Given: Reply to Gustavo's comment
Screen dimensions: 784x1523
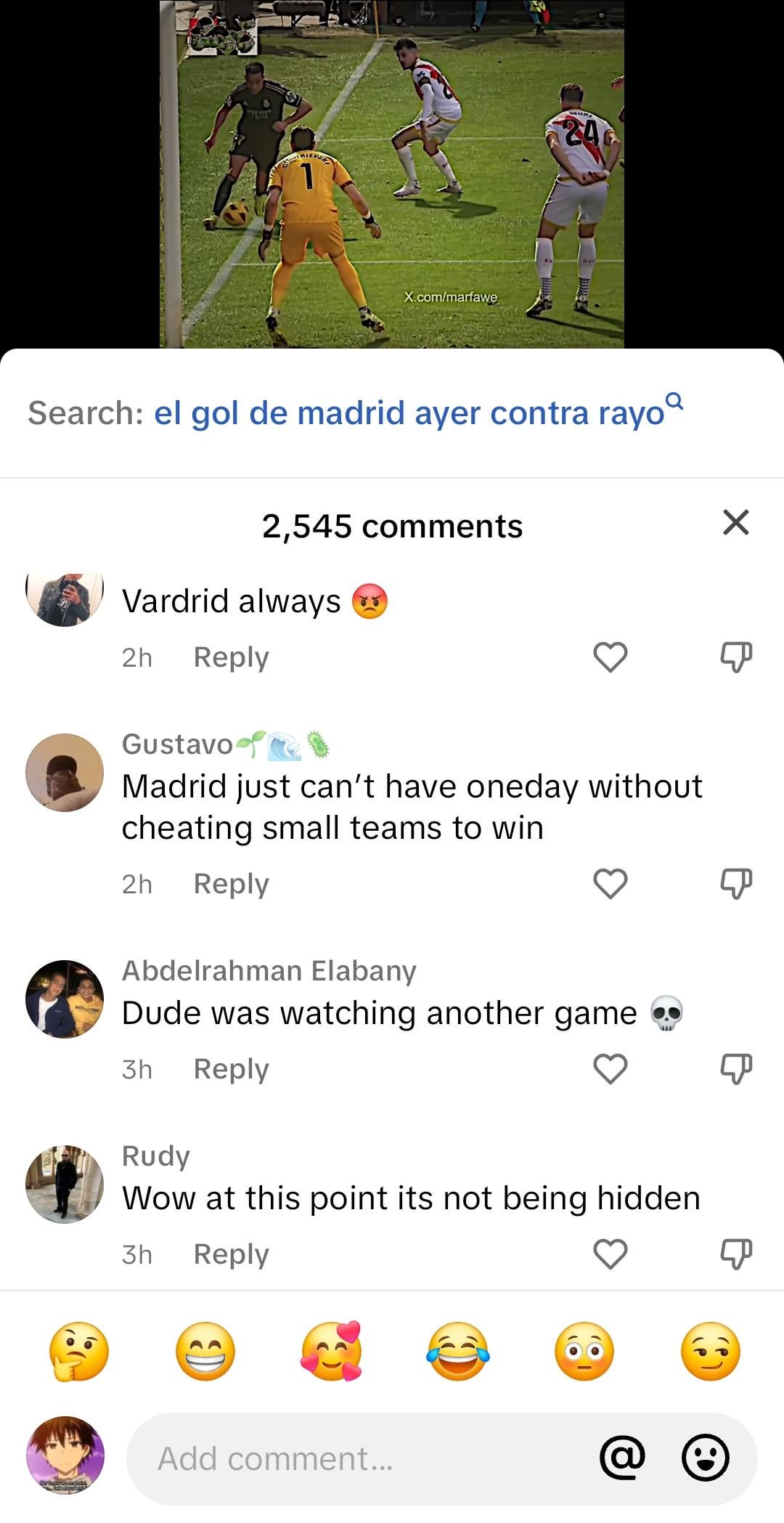Looking at the screenshot, I should coord(231,884).
